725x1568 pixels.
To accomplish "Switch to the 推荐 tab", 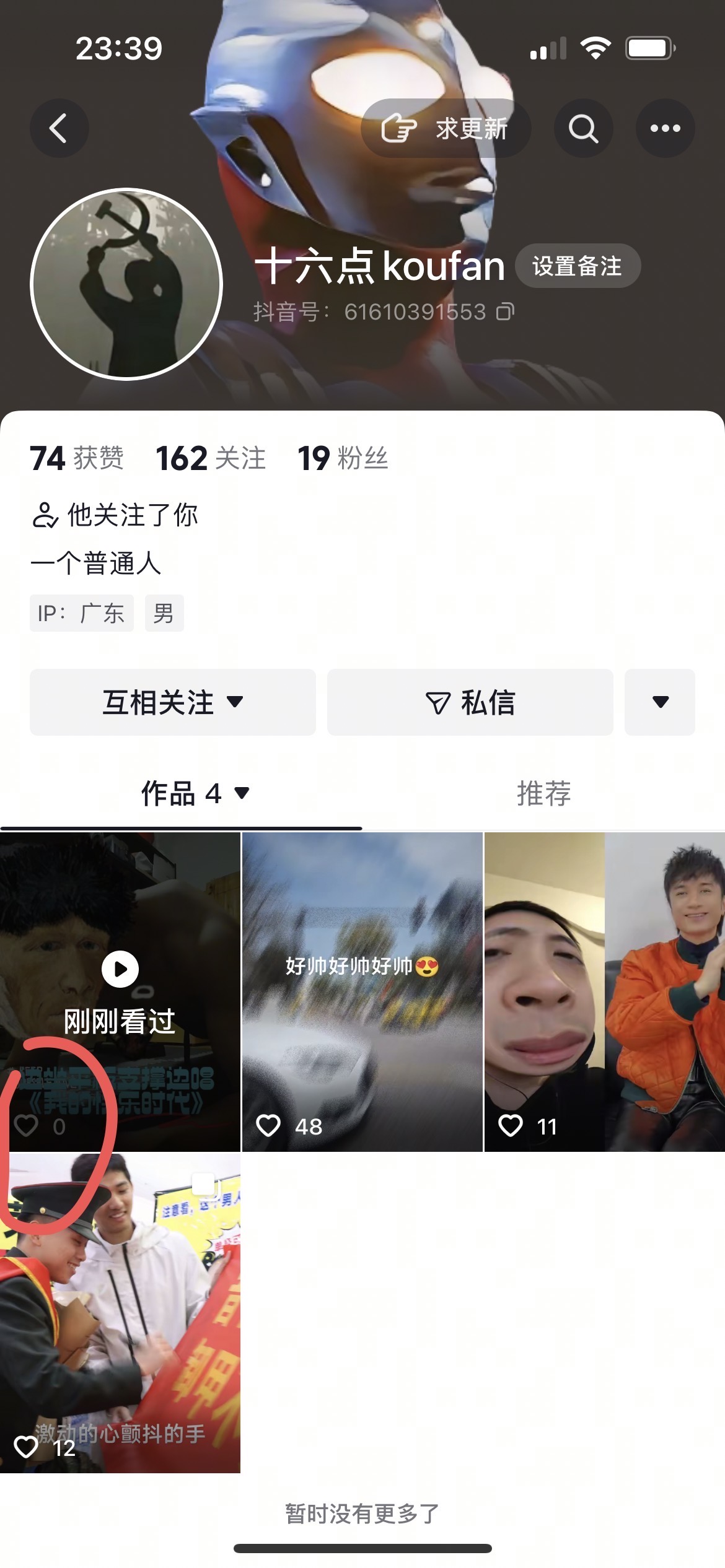I will tap(544, 793).
